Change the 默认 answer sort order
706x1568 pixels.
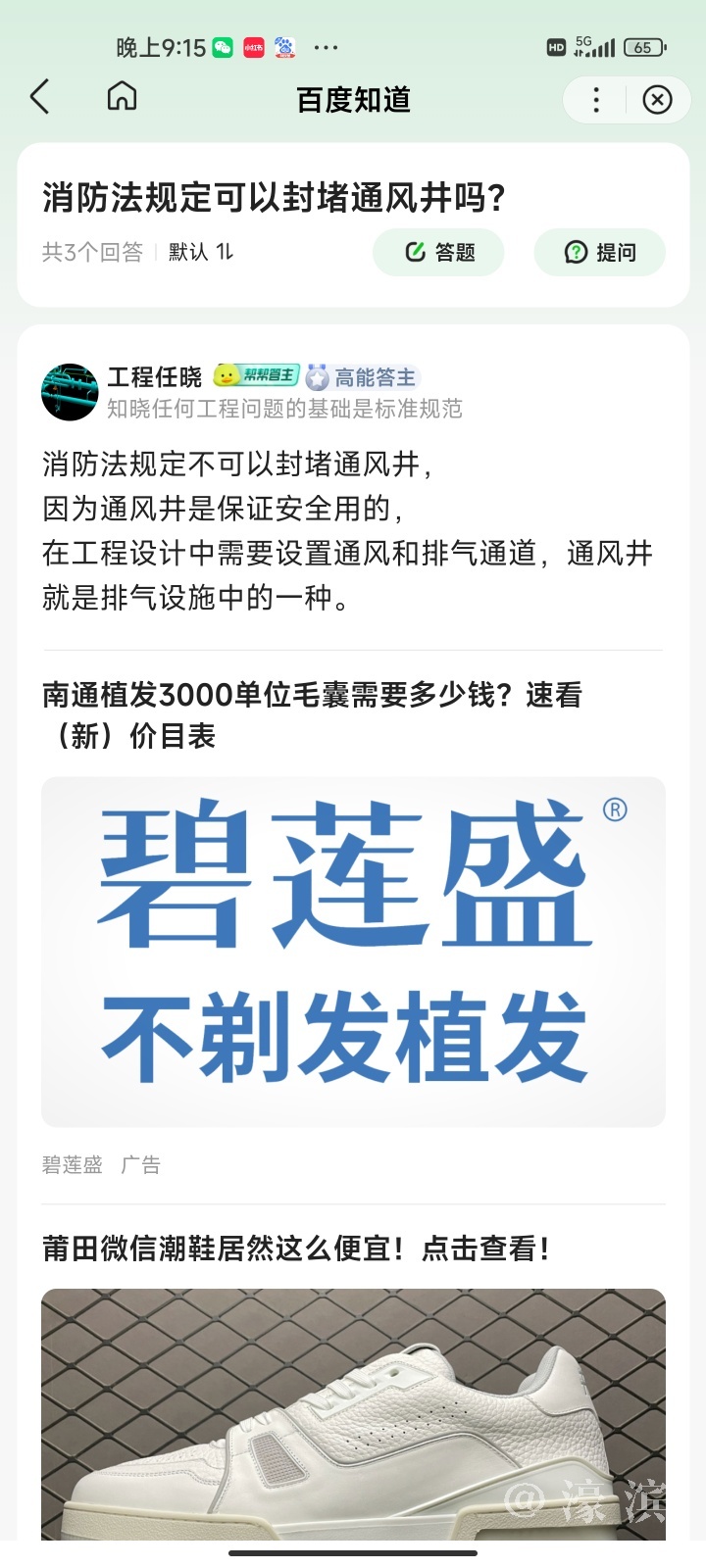[x=201, y=253]
